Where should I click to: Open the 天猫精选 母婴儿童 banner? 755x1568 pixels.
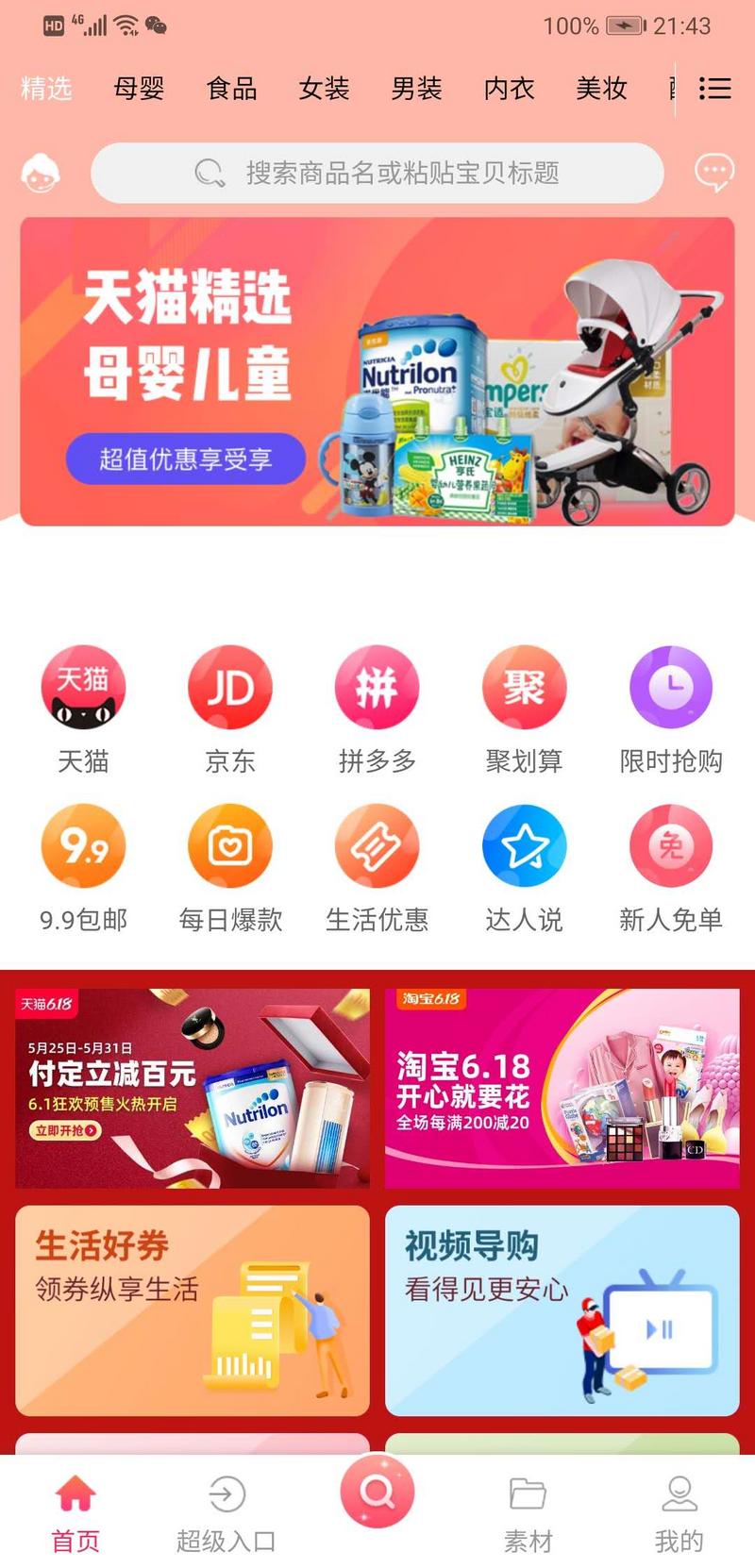pos(377,371)
